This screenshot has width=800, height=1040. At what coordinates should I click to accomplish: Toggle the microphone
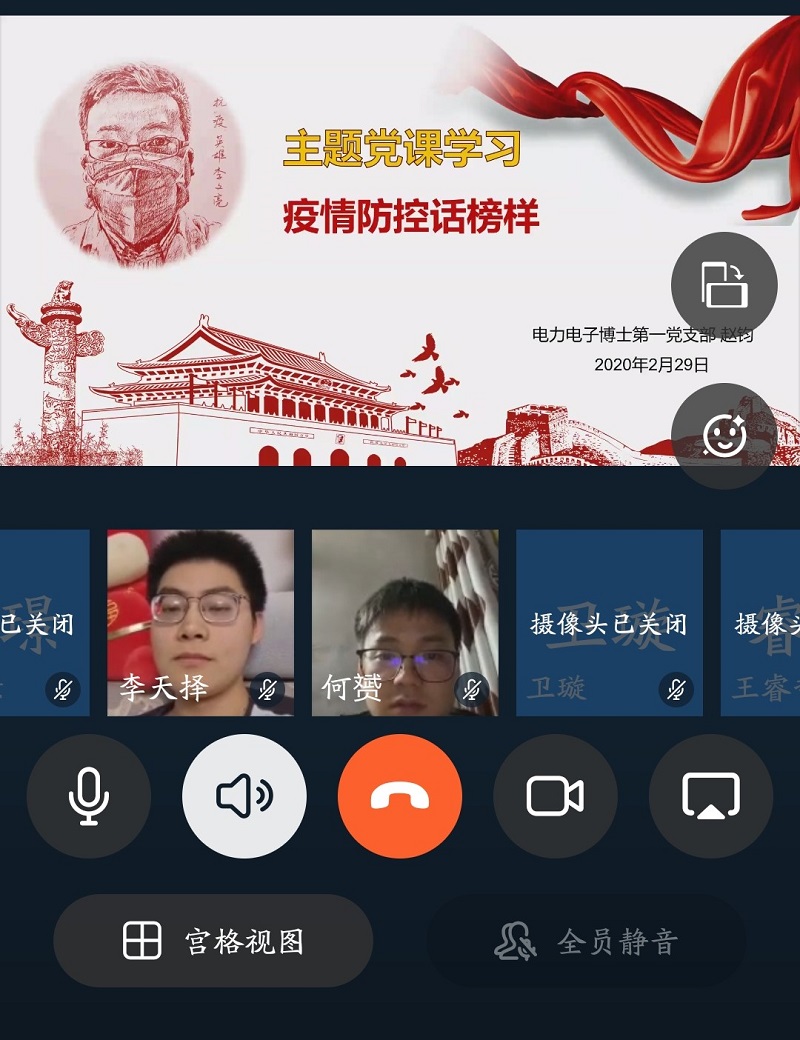[89, 796]
